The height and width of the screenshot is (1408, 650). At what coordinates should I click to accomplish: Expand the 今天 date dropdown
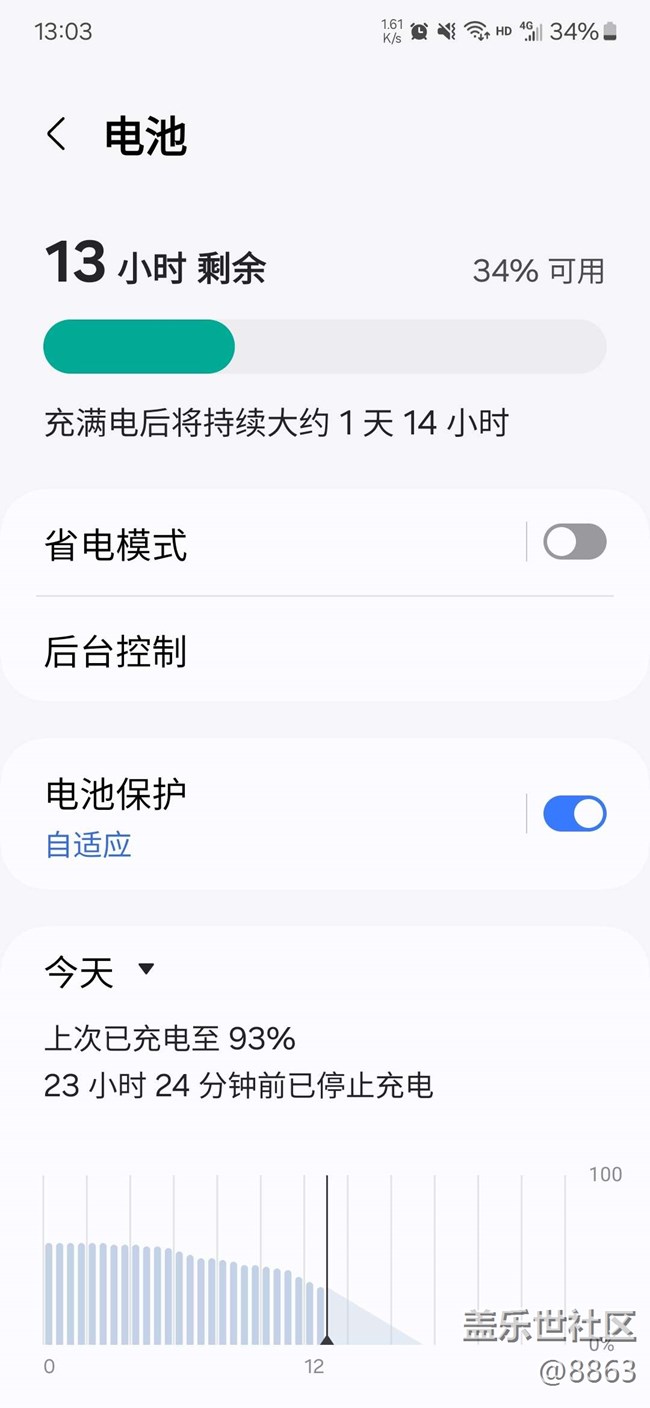(x=100, y=970)
